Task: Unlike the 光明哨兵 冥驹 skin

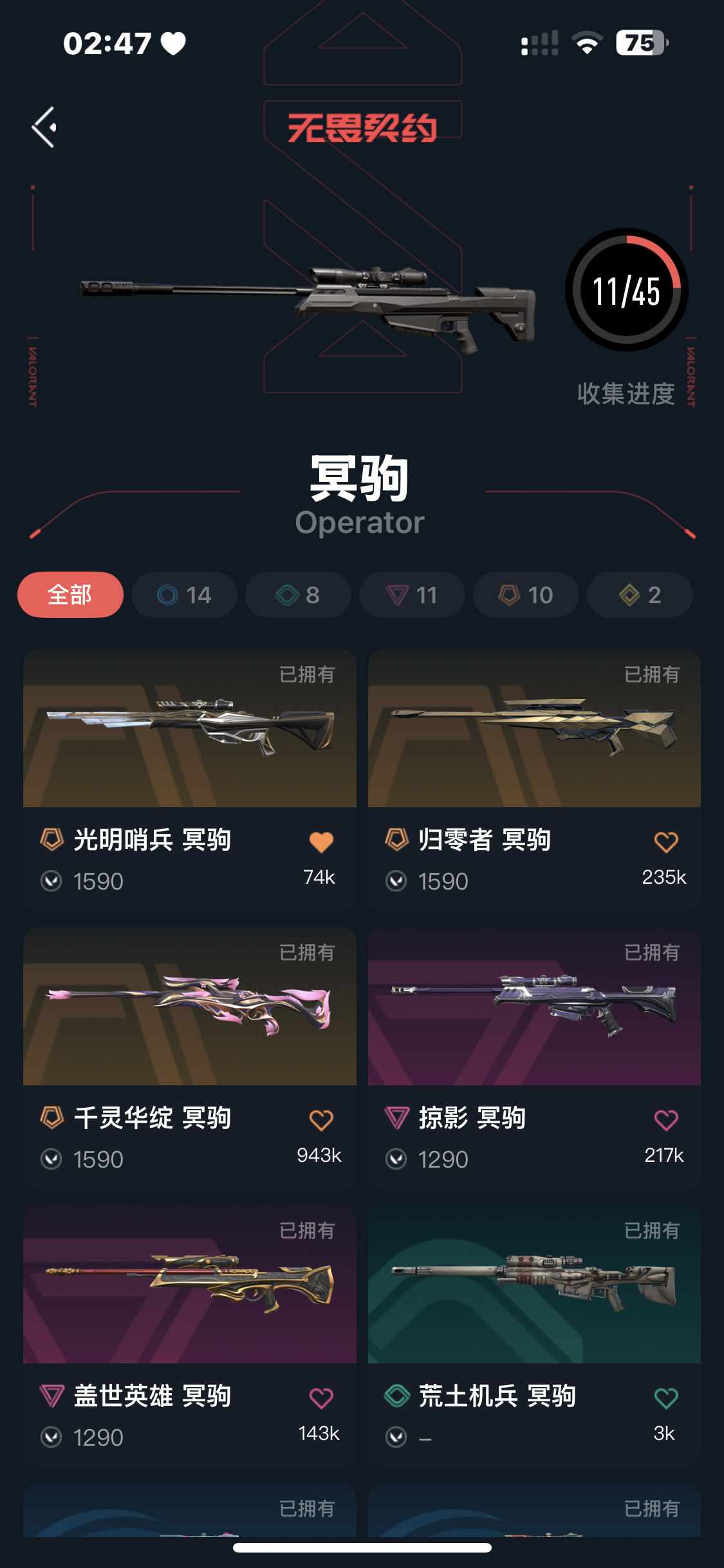Action: [321, 842]
